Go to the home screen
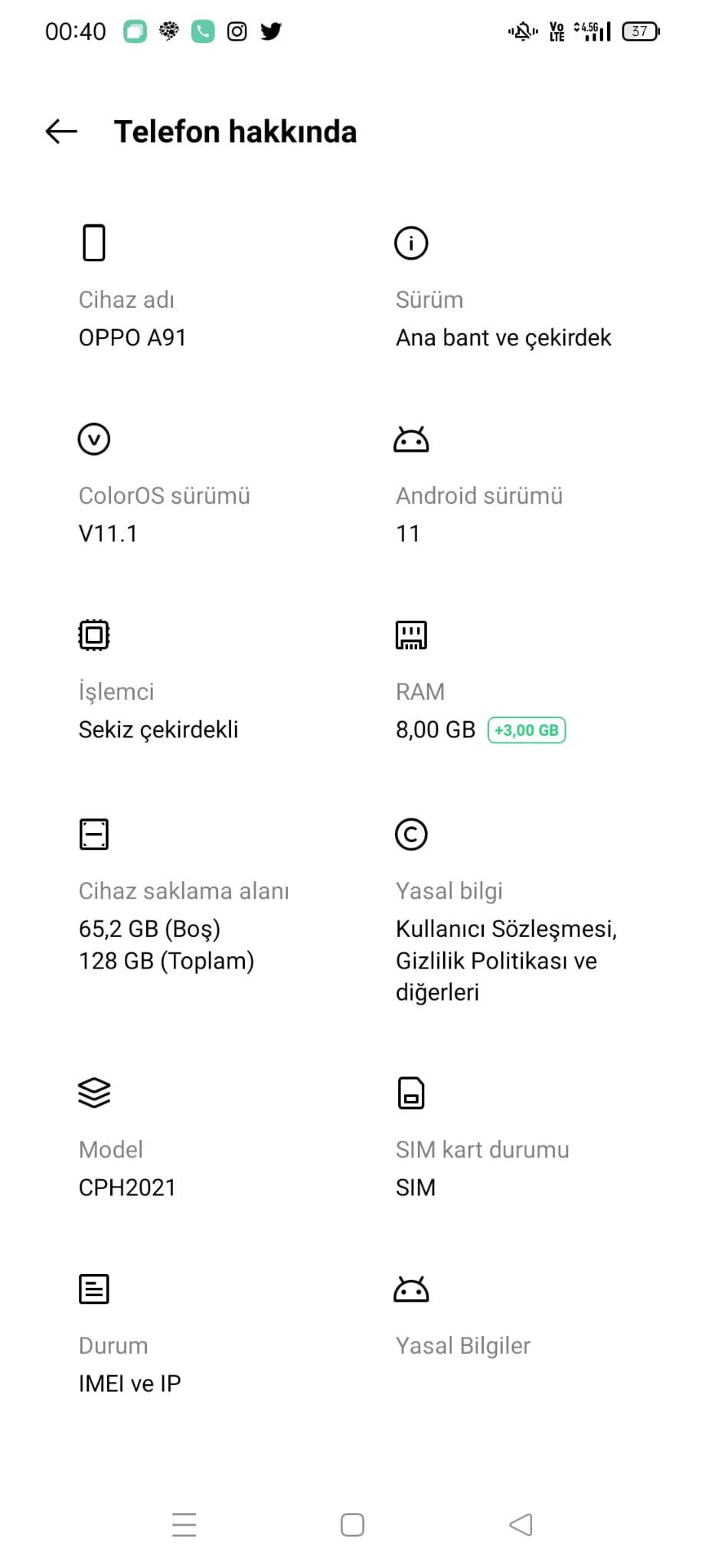 352,1524
